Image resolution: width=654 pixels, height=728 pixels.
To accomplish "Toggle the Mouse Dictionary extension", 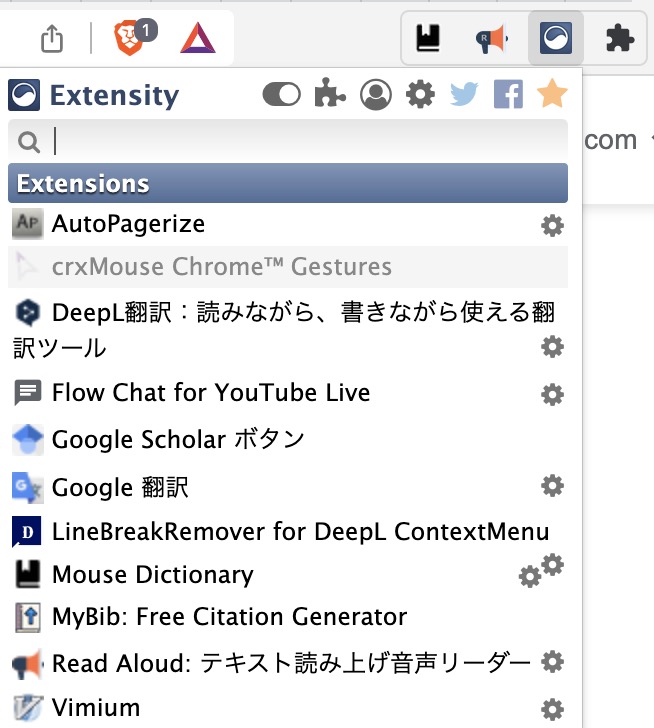I will click(152, 575).
